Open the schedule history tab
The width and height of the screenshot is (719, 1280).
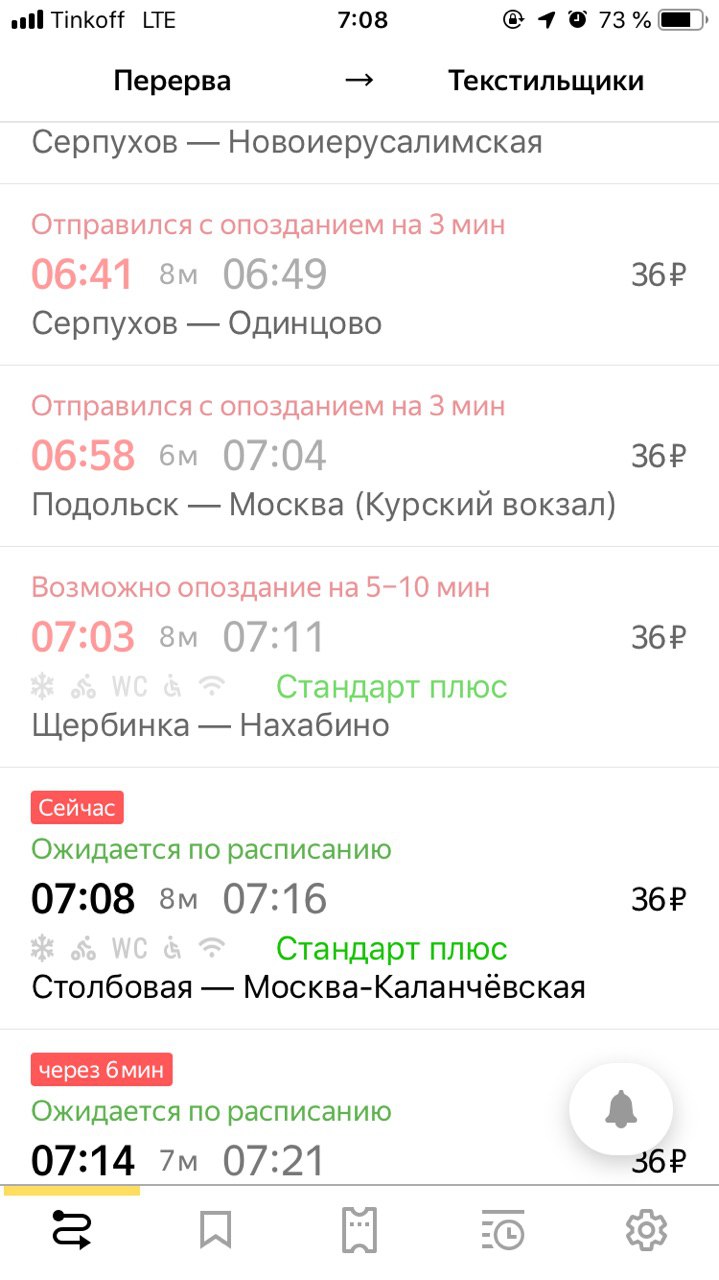(503, 1229)
